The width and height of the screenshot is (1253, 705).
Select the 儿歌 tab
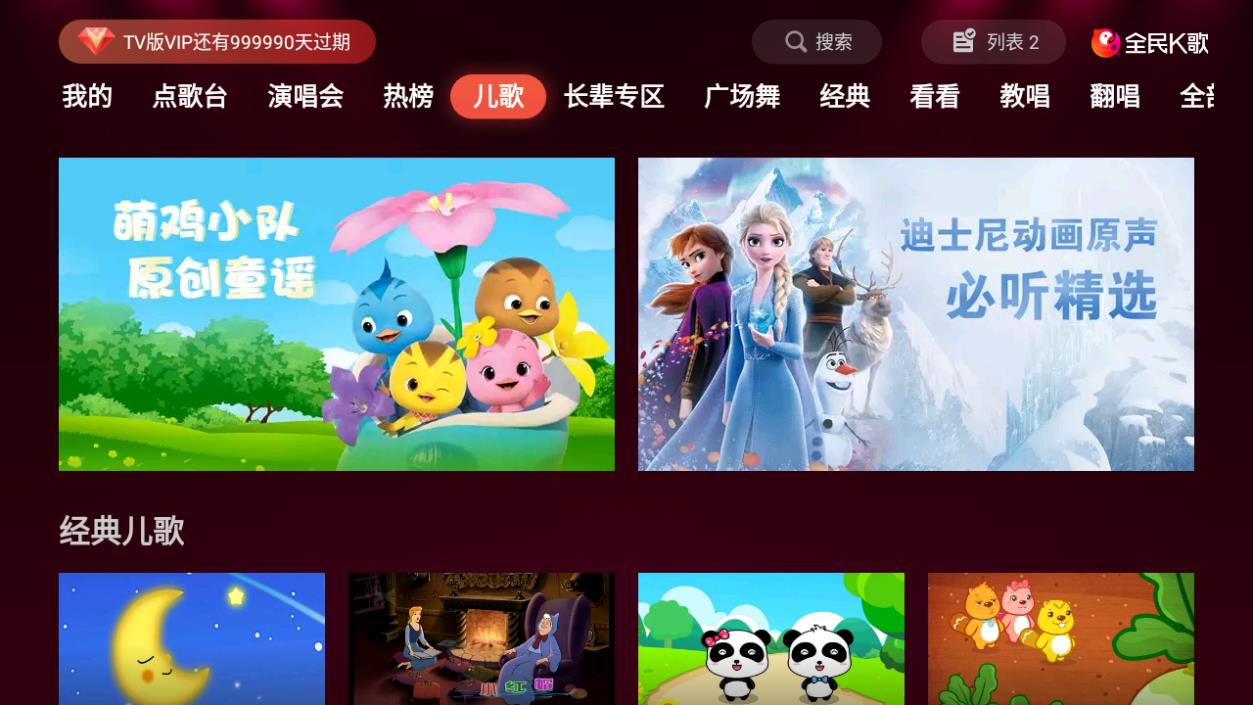pyautogui.click(x=498, y=96)
